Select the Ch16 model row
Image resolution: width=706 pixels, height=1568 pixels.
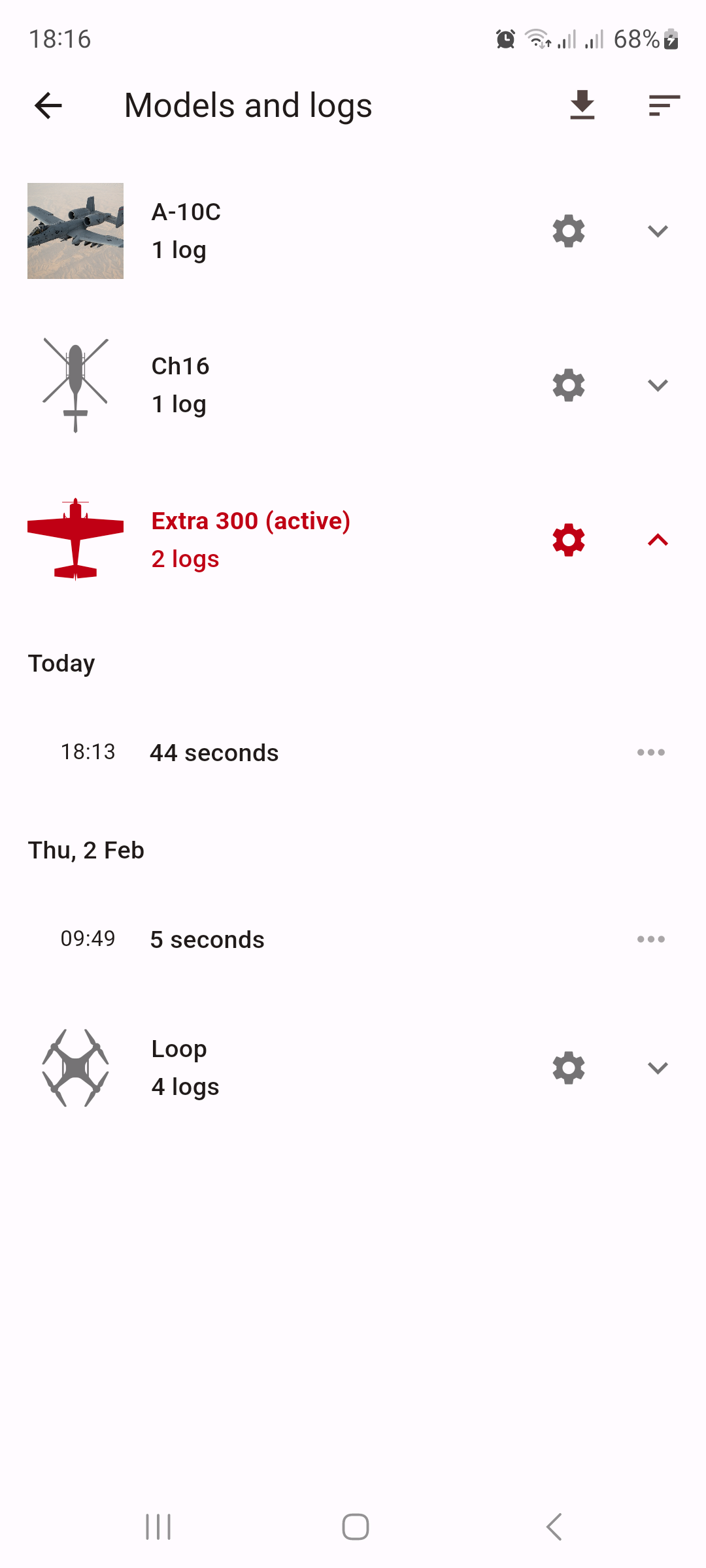(353, 385)
